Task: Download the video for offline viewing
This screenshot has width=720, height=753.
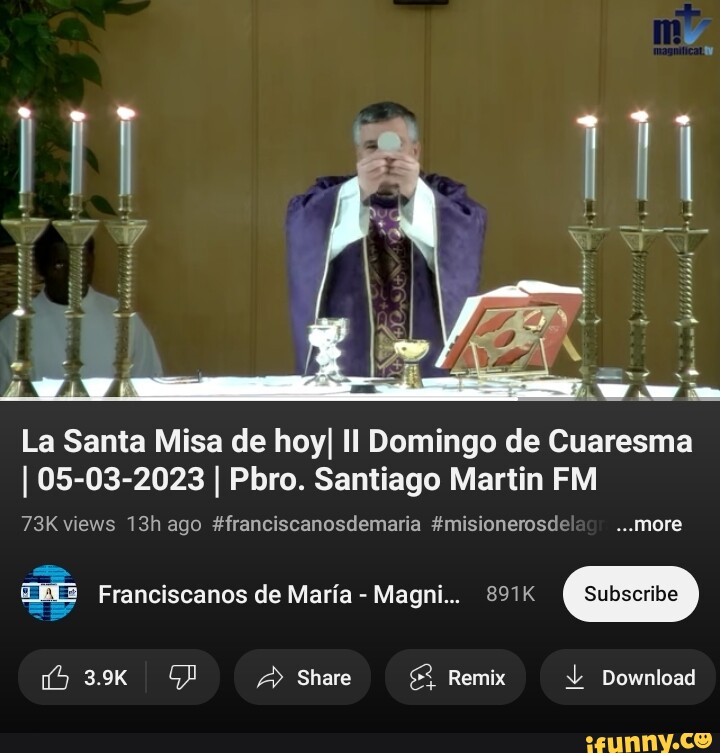Action: [x=628, y=678]
